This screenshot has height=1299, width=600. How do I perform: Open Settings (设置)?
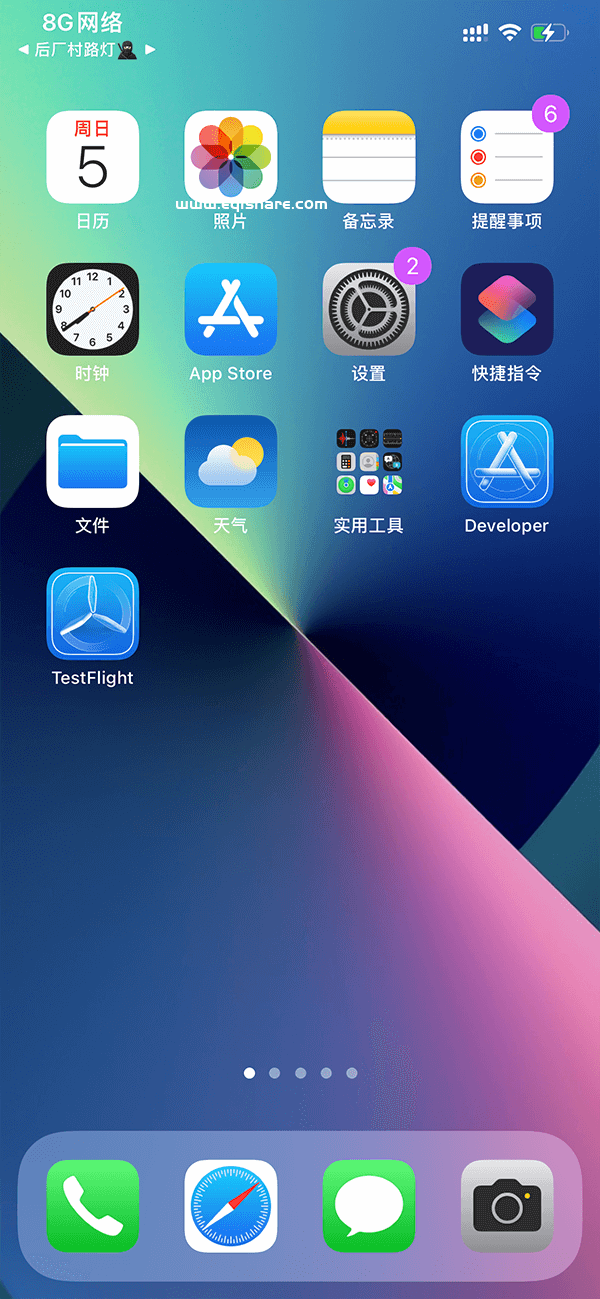[369, 309]
